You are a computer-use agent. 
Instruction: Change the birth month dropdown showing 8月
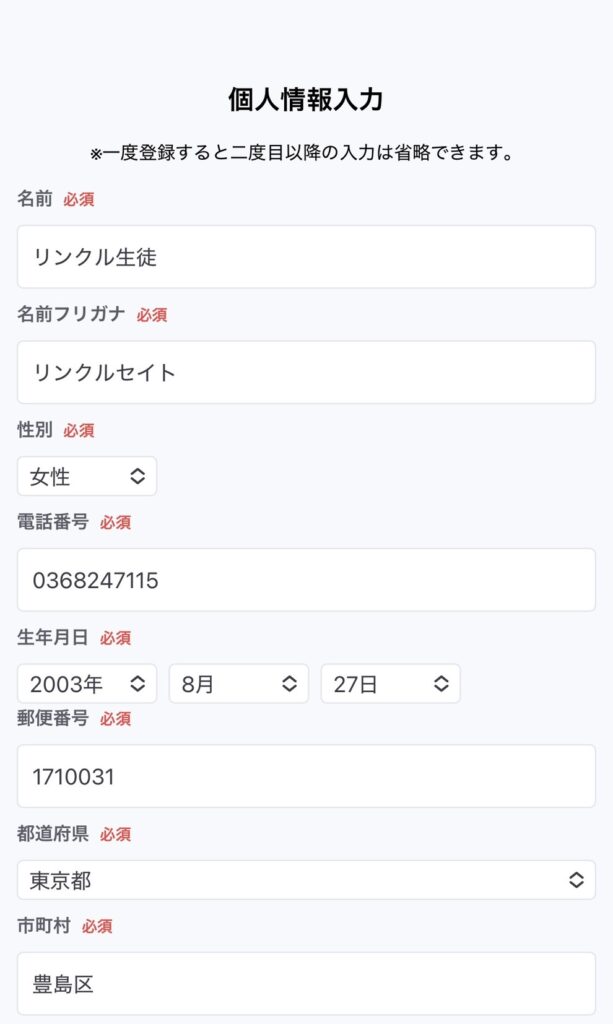238,684
